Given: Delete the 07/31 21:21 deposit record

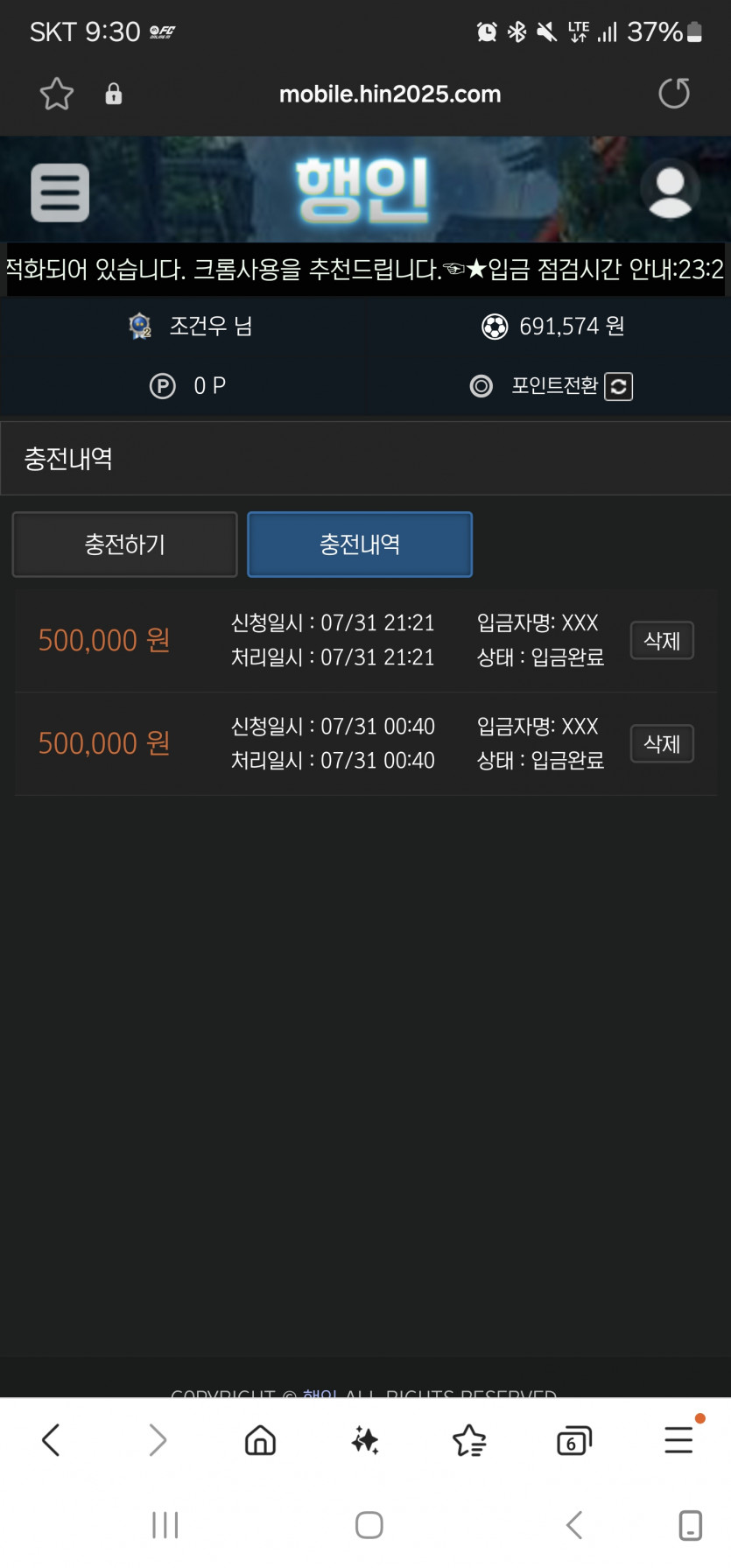Looking at the screenshot, I should pyautogui.click(x=662, y=641).
